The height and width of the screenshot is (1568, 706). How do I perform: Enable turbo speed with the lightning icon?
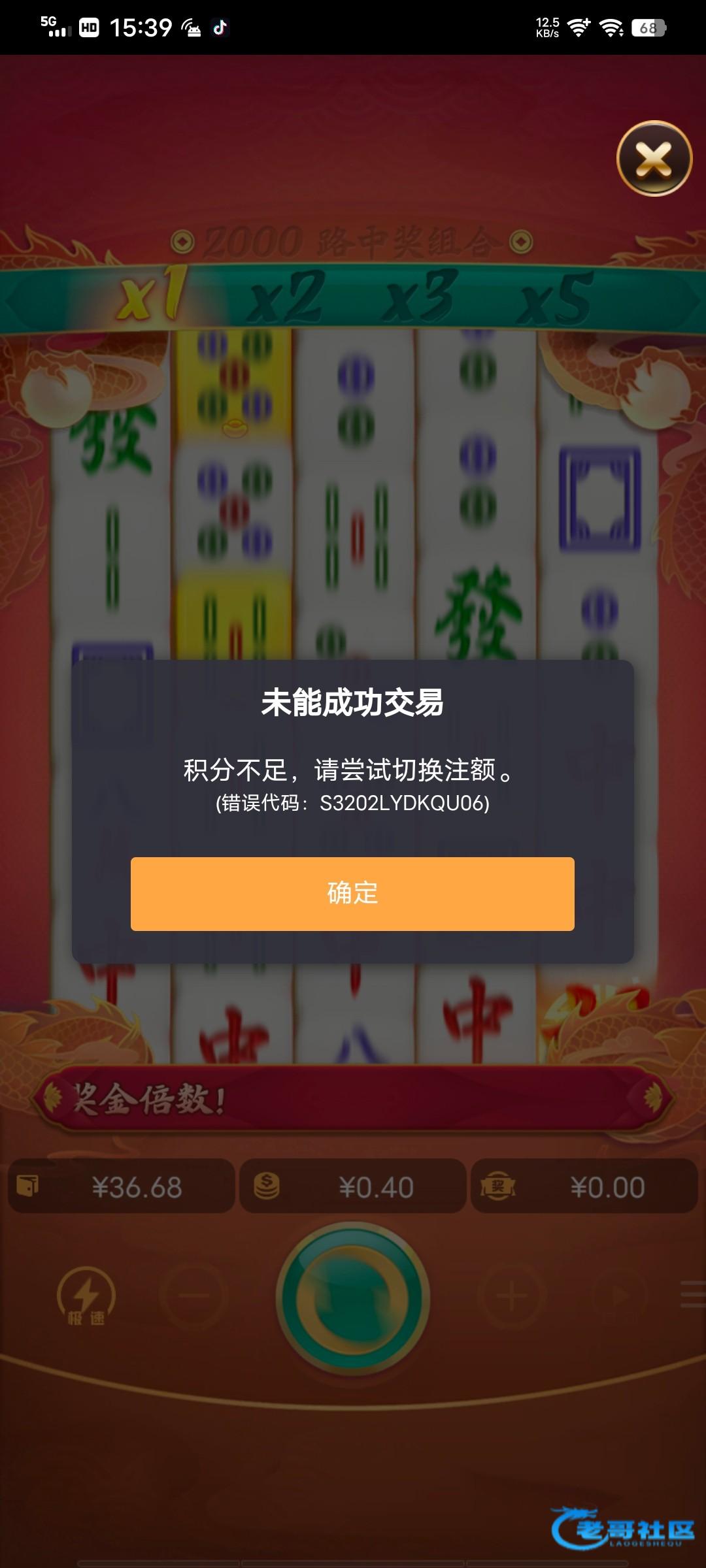86,1296
